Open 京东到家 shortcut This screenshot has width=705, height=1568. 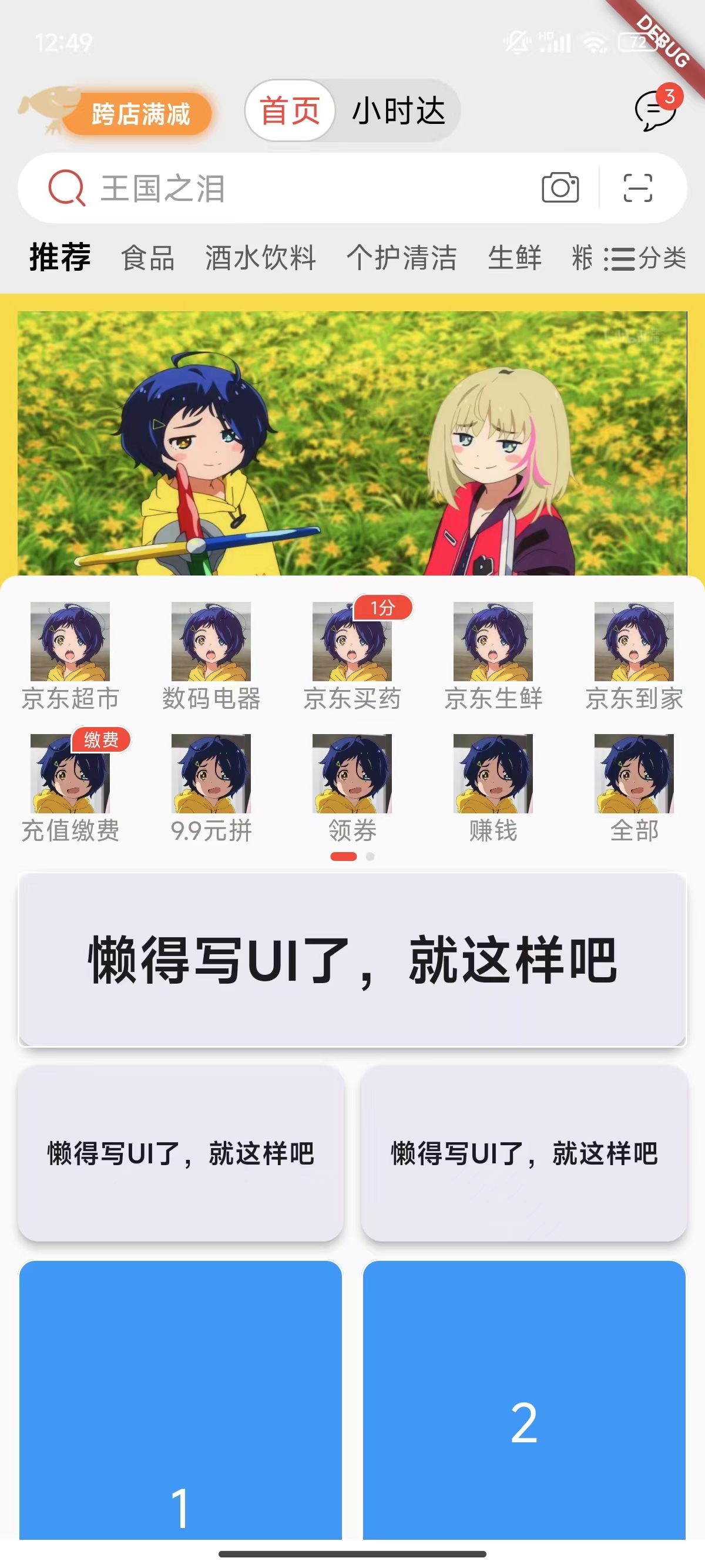coord(634,655)
